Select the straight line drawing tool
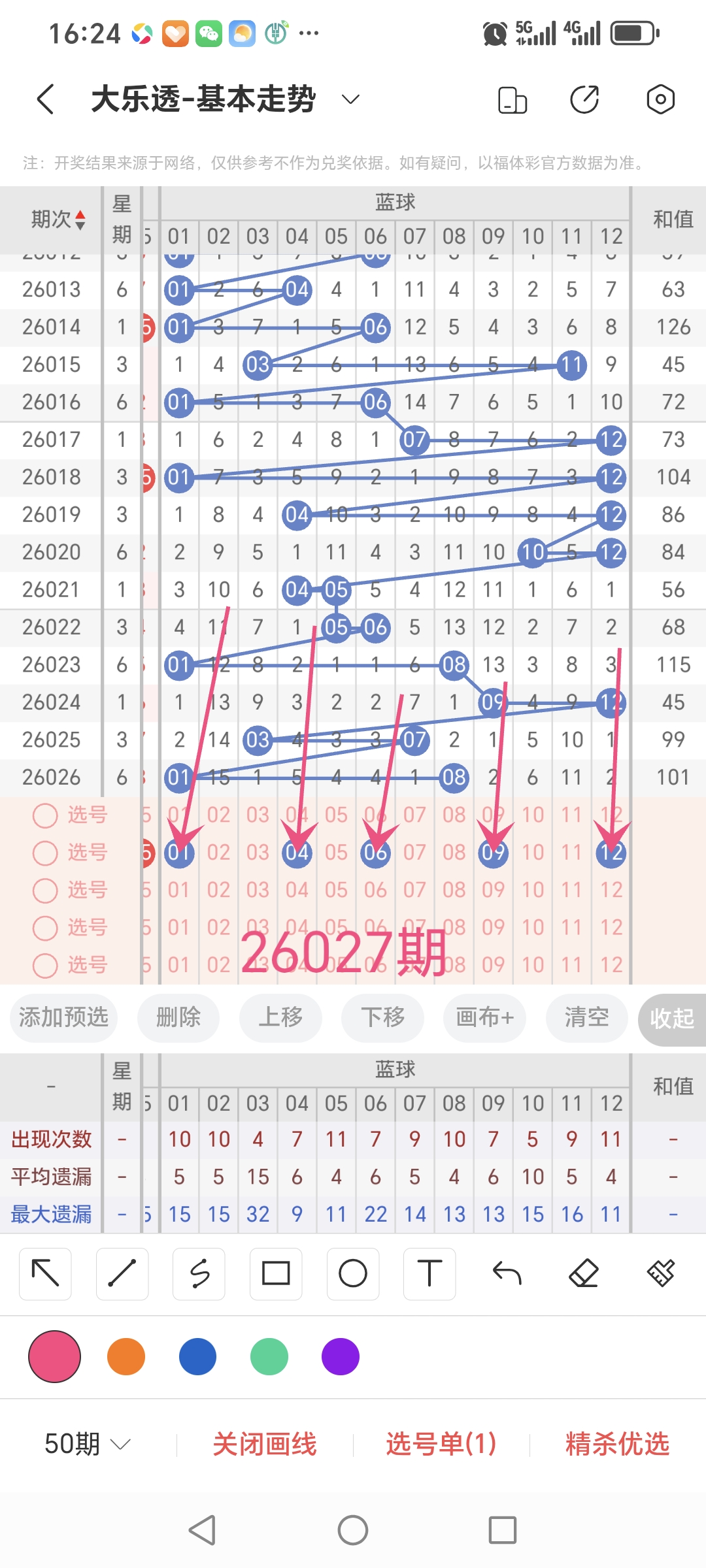Screen dimensions: 706x1568 pos(122,1273)
